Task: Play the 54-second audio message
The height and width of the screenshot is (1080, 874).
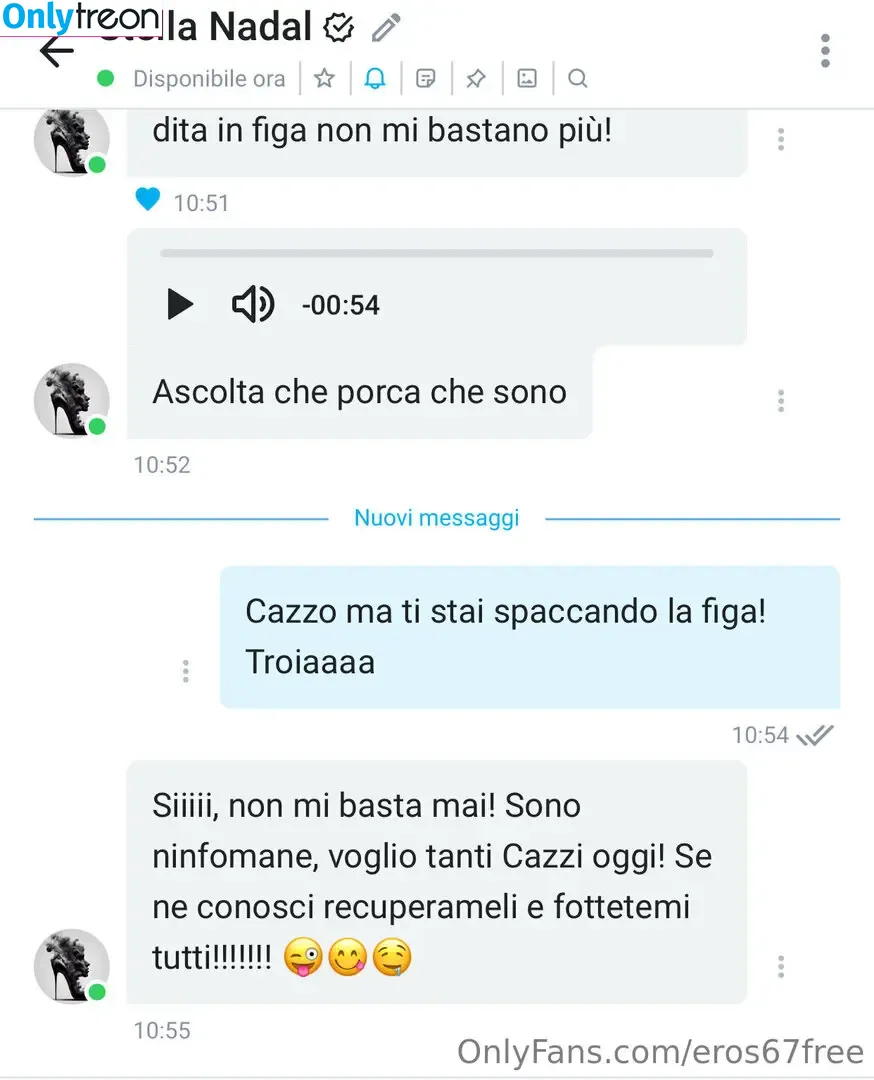Action: [x=180, y=304]
